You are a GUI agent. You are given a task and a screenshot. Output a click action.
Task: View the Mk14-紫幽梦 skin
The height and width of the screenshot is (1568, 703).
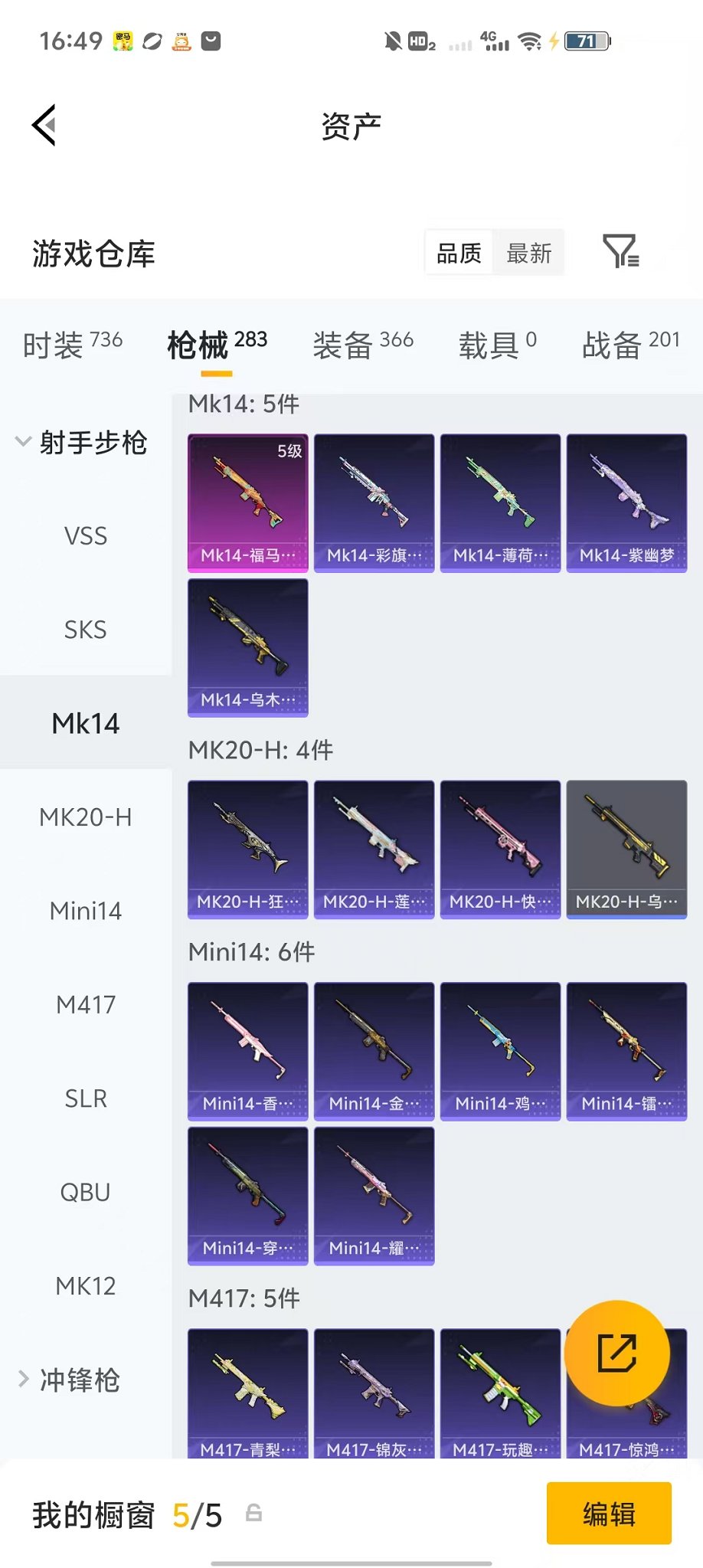[x=626, y=503]
